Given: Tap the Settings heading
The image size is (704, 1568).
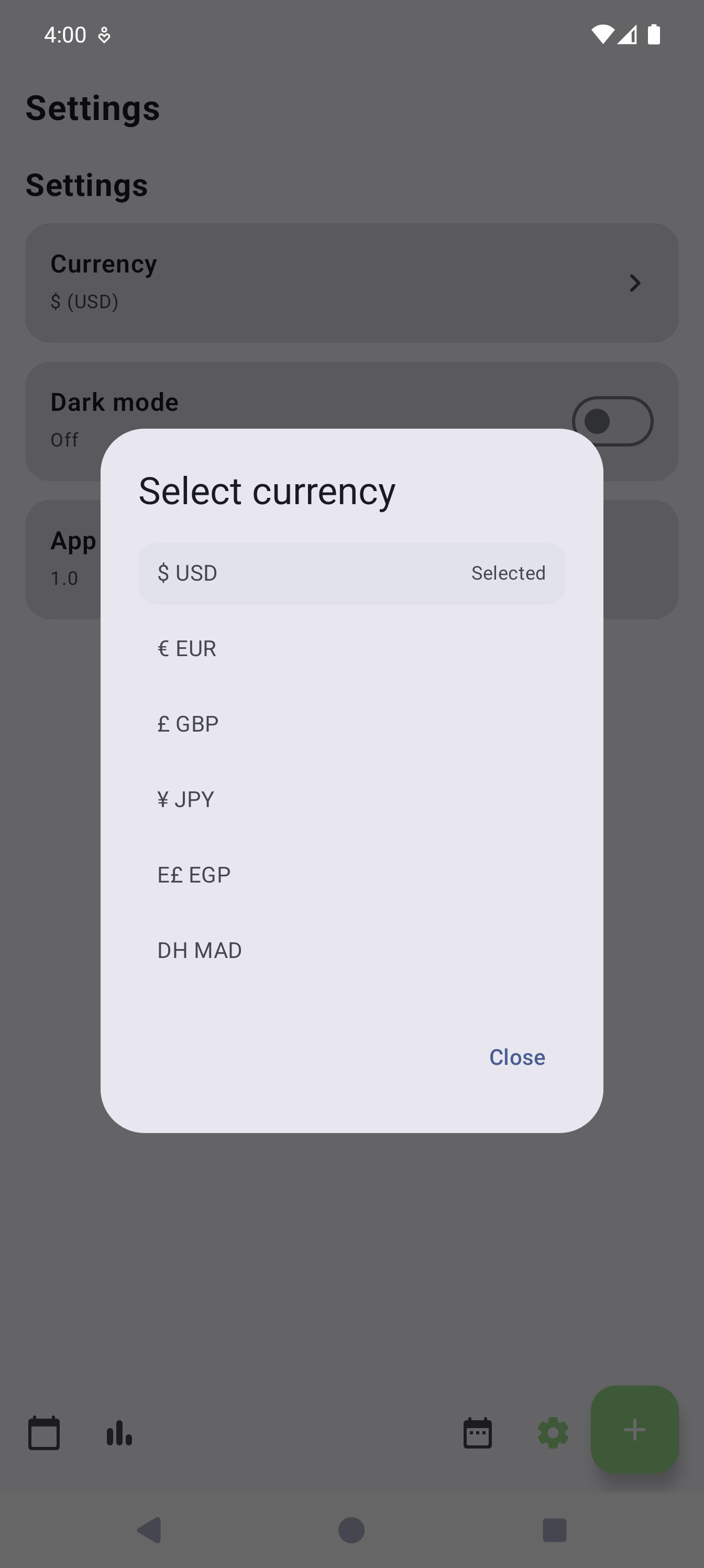Looking at the screenshot, I should 93,108.
